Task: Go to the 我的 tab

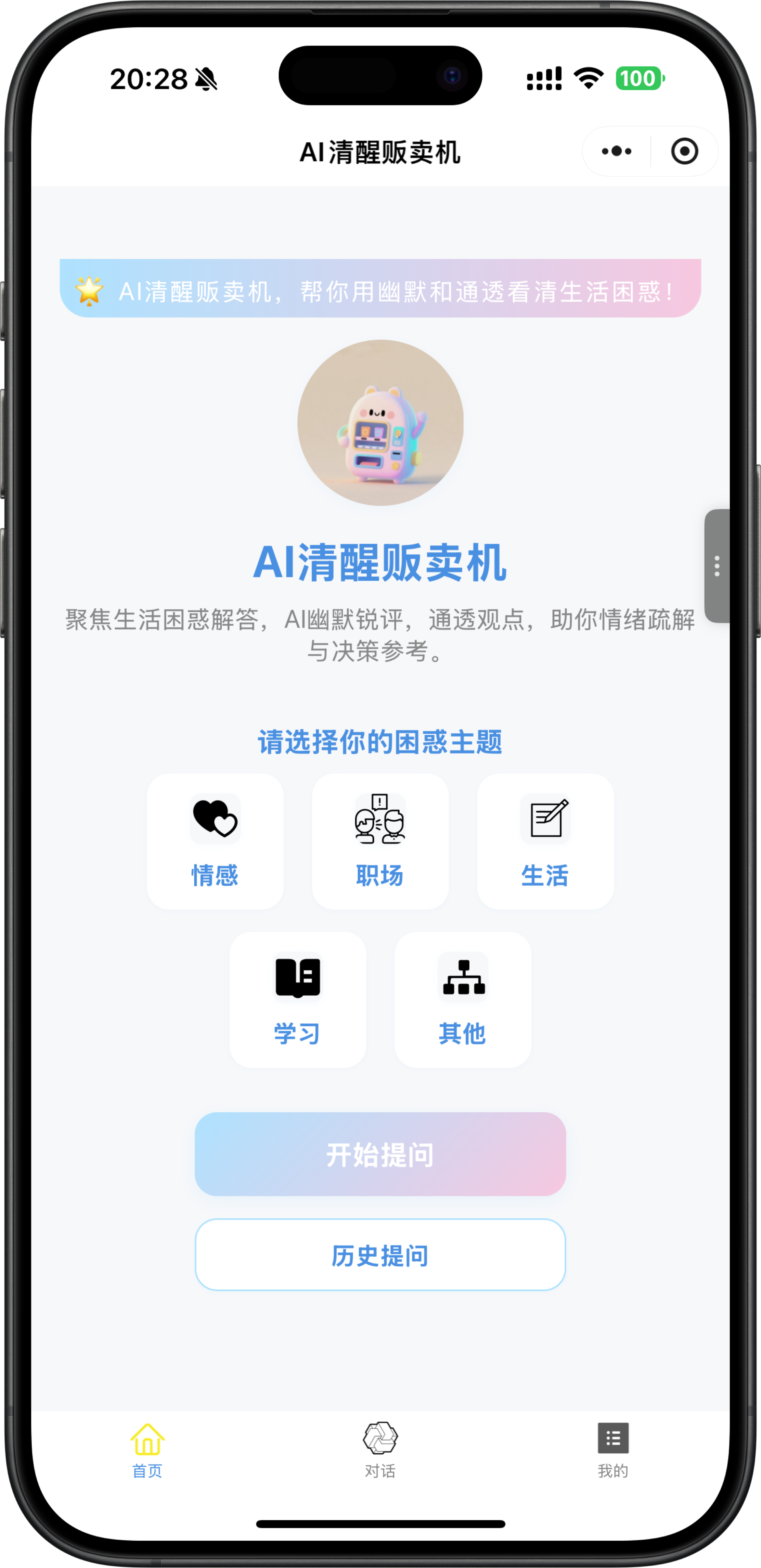Action: coord(613,1450)
